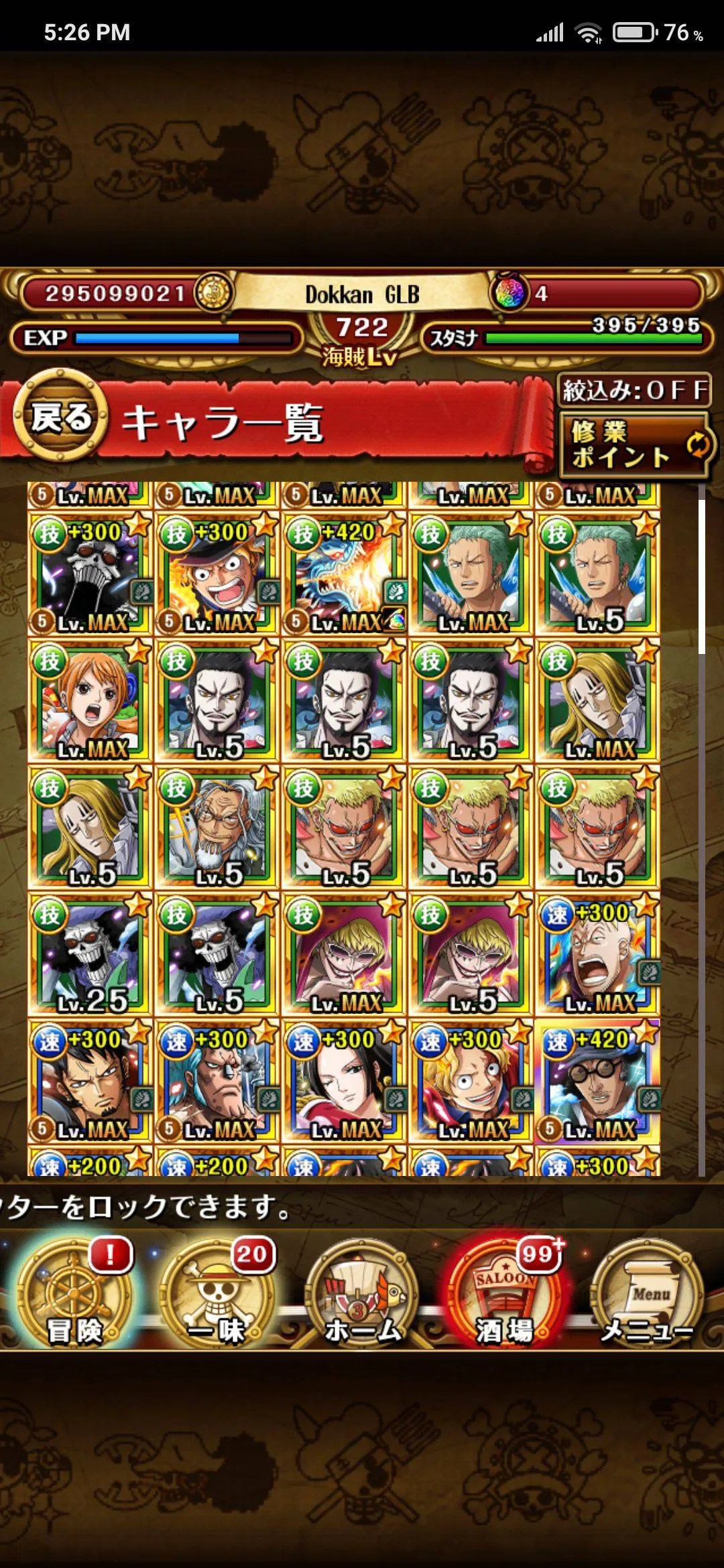Toggle the 修業ポイント display button
Viewport: 724px width, 1568px height.
pyautogui.click(x=633, y=444)
